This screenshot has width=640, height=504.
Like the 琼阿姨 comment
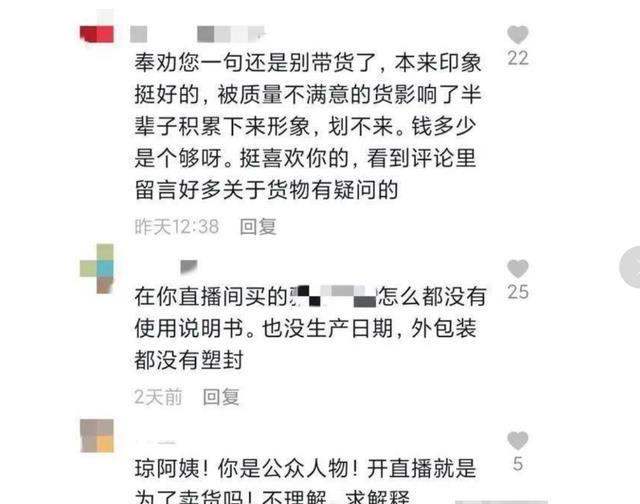(x=517, y=440)
